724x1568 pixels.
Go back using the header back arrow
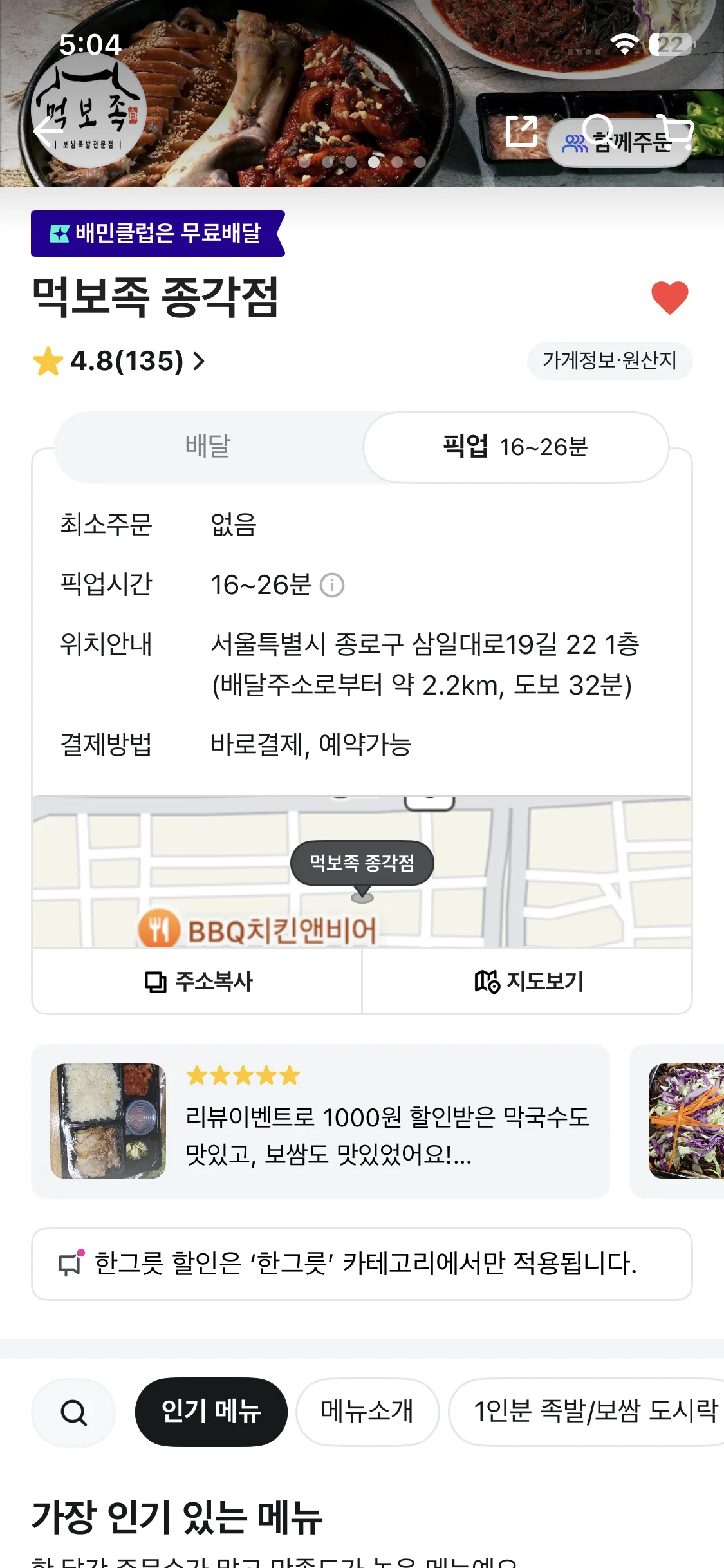tap(48, 131)
